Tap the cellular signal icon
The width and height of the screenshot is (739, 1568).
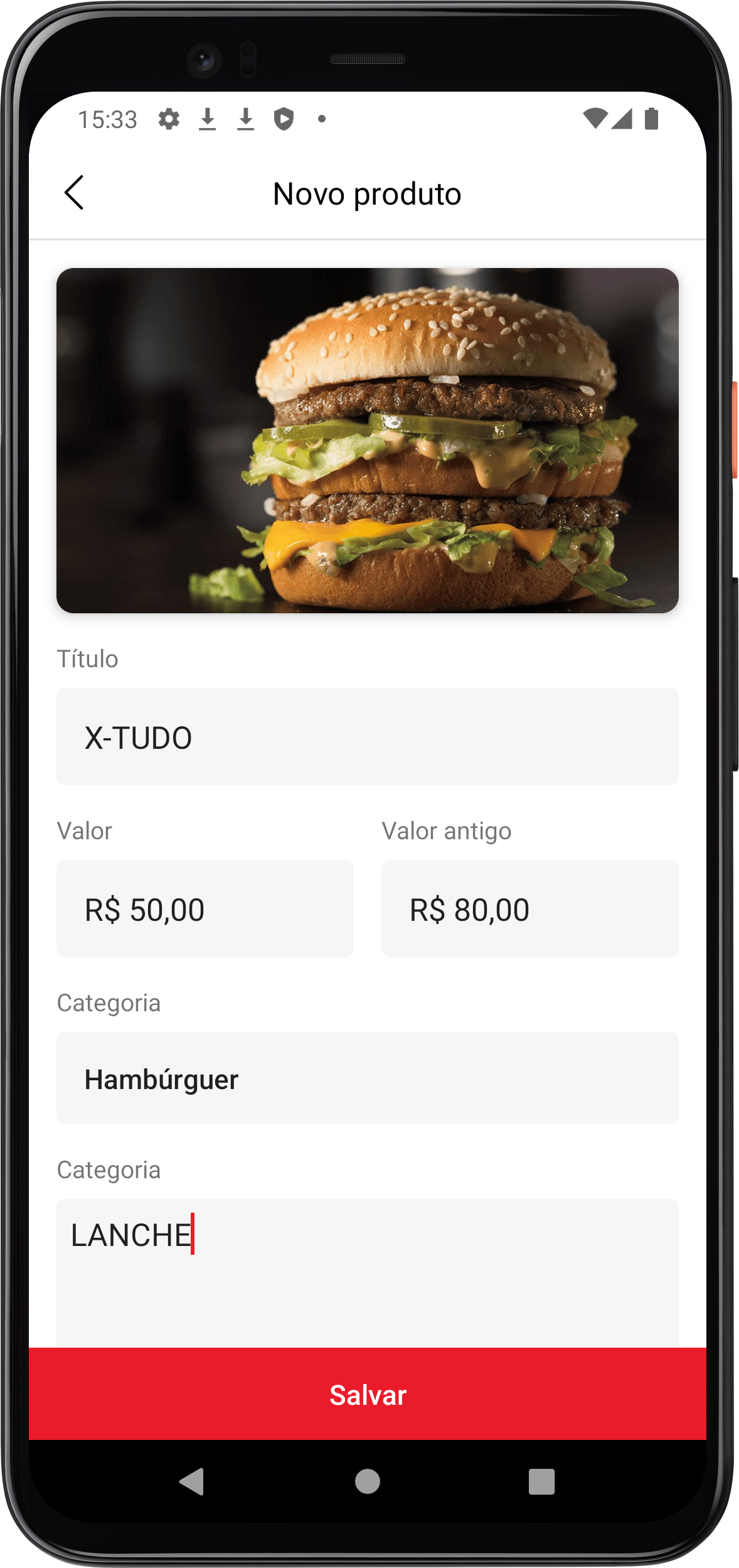coord(623,119)
